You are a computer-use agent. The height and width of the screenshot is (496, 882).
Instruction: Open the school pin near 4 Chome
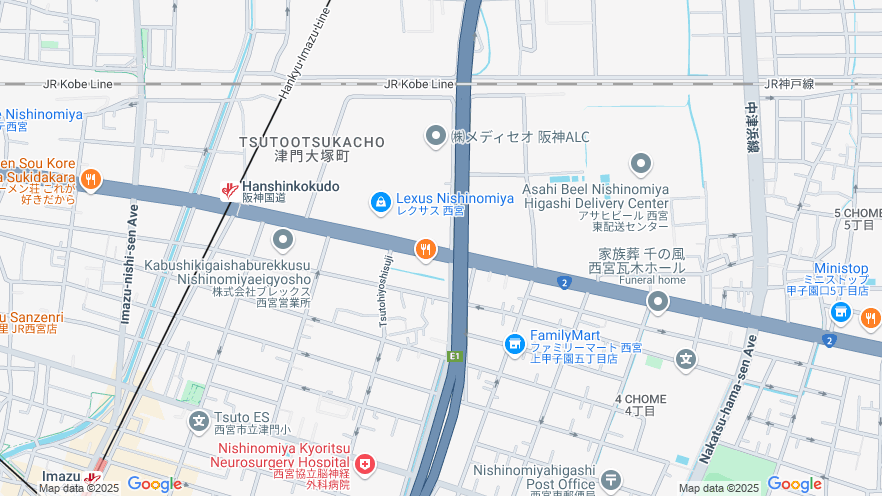(x=685, y=358)
